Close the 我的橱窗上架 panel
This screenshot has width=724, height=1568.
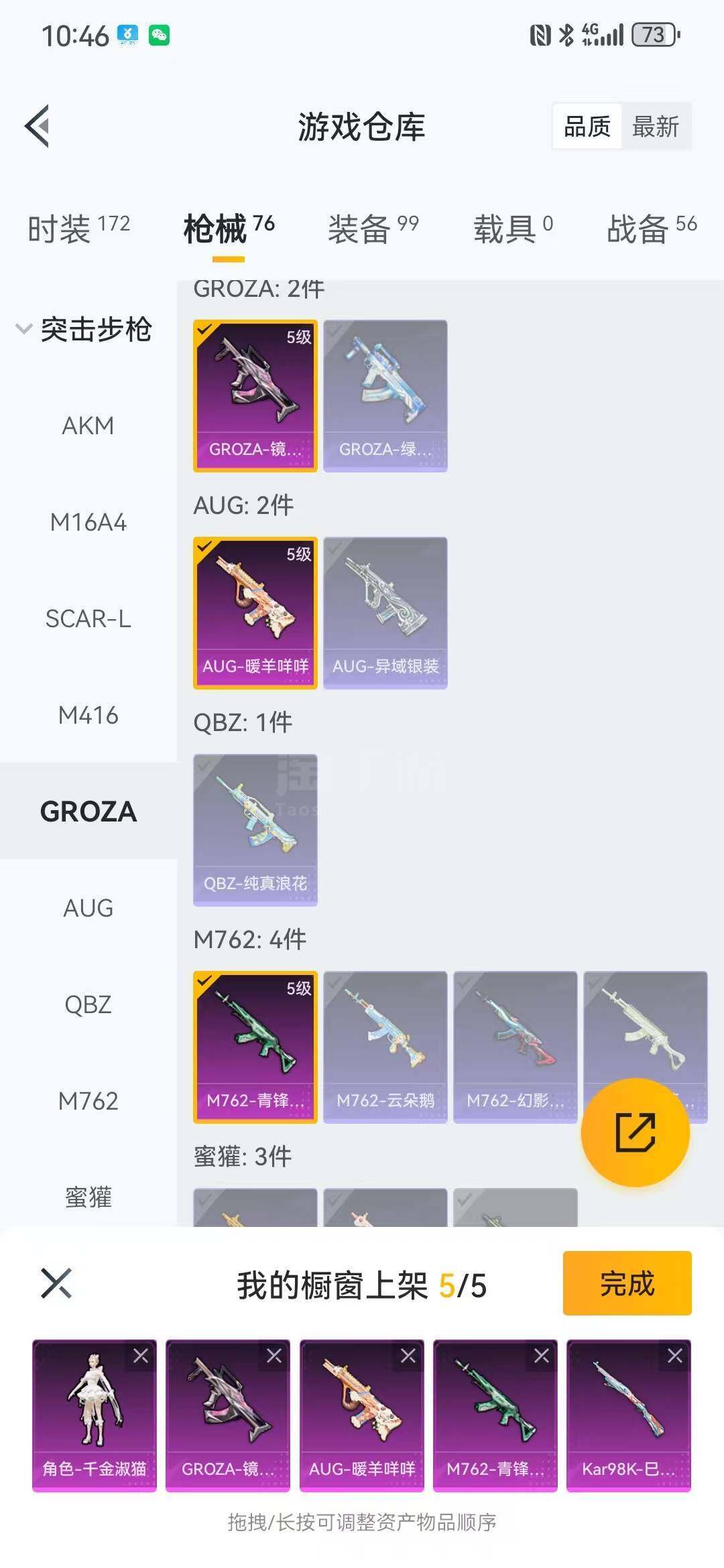pos(56,1283)
